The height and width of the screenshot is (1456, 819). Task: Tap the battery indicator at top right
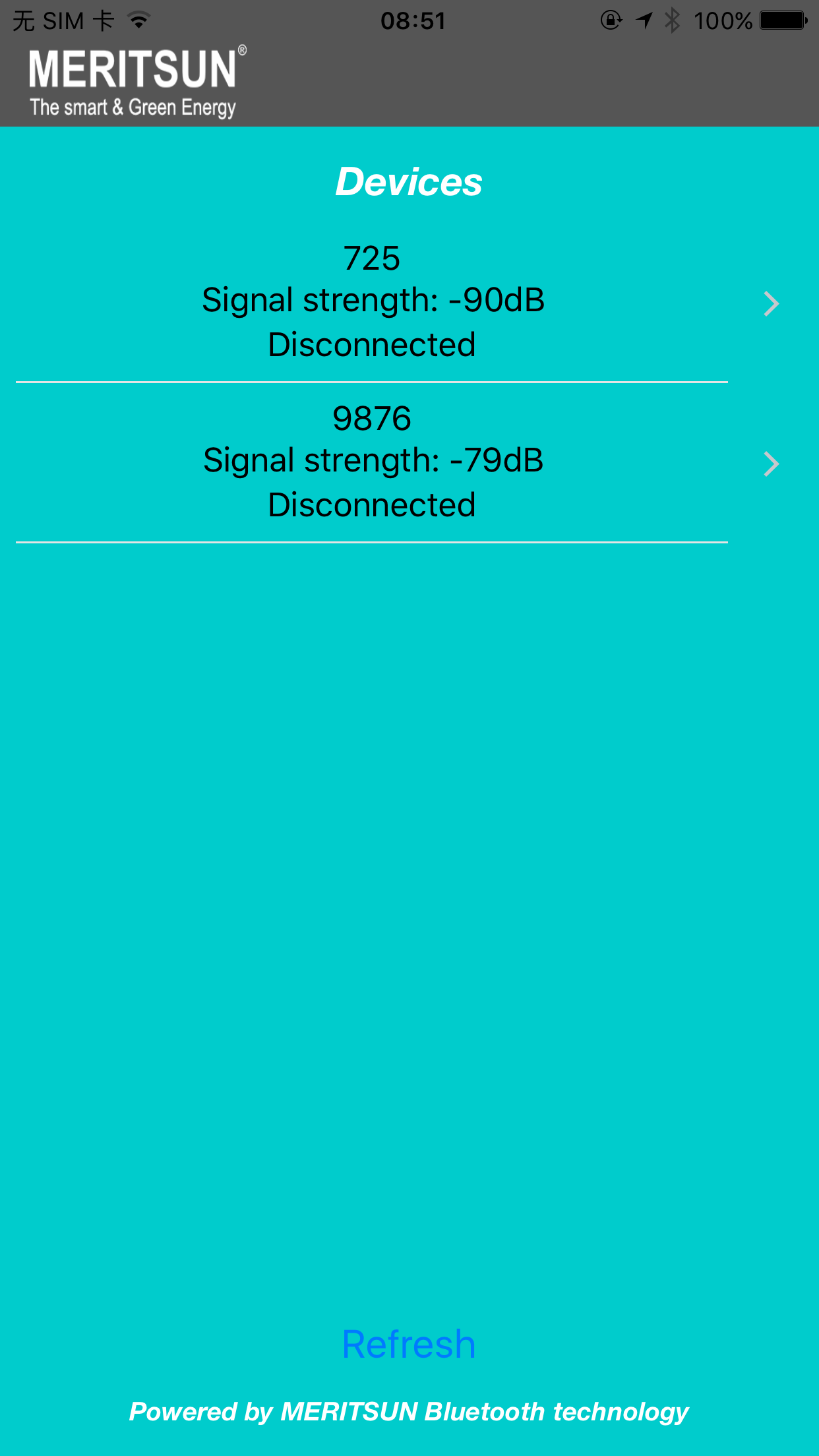point(781,20)
